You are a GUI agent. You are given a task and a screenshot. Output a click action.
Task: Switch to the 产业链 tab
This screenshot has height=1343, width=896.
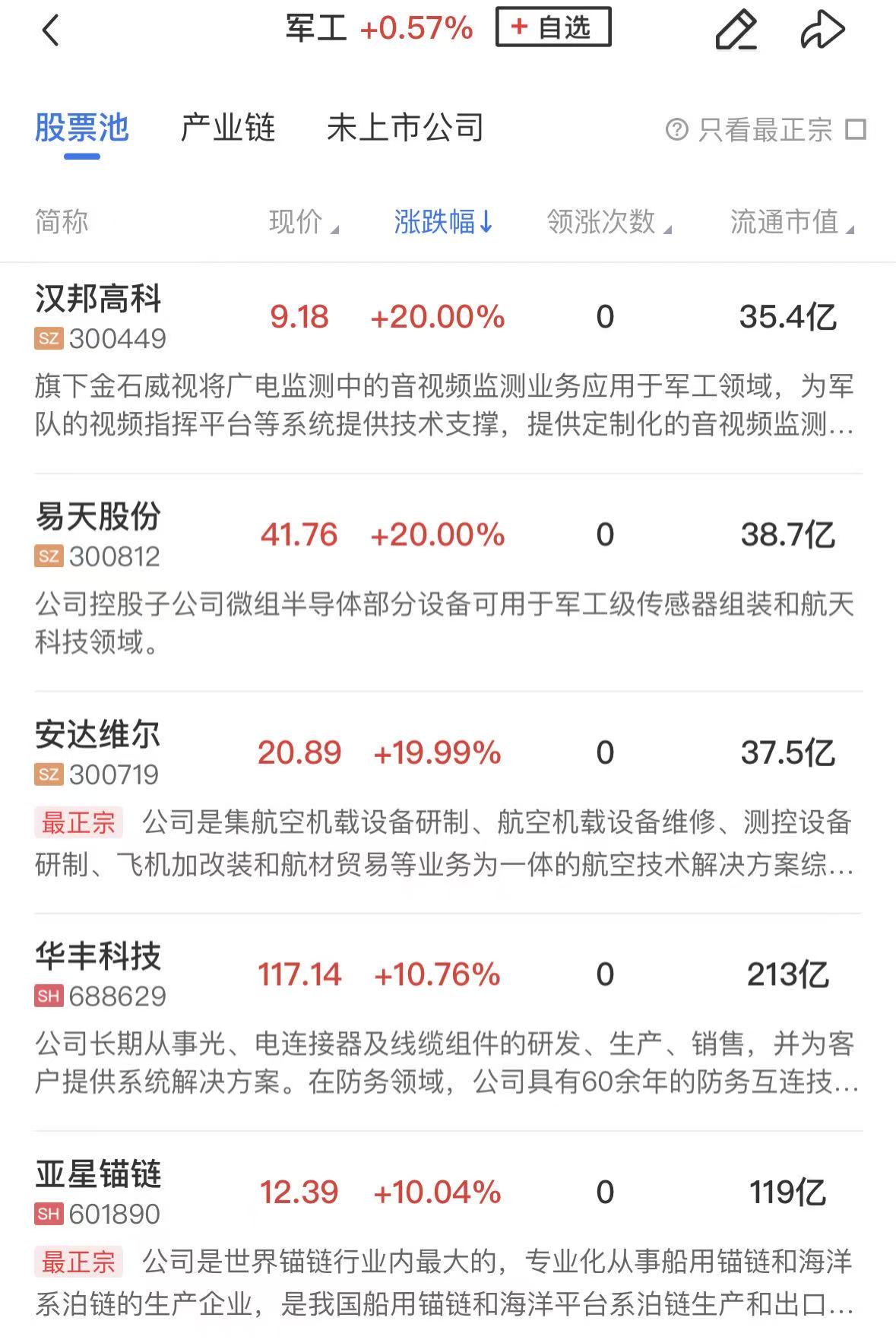click(227, 128)
